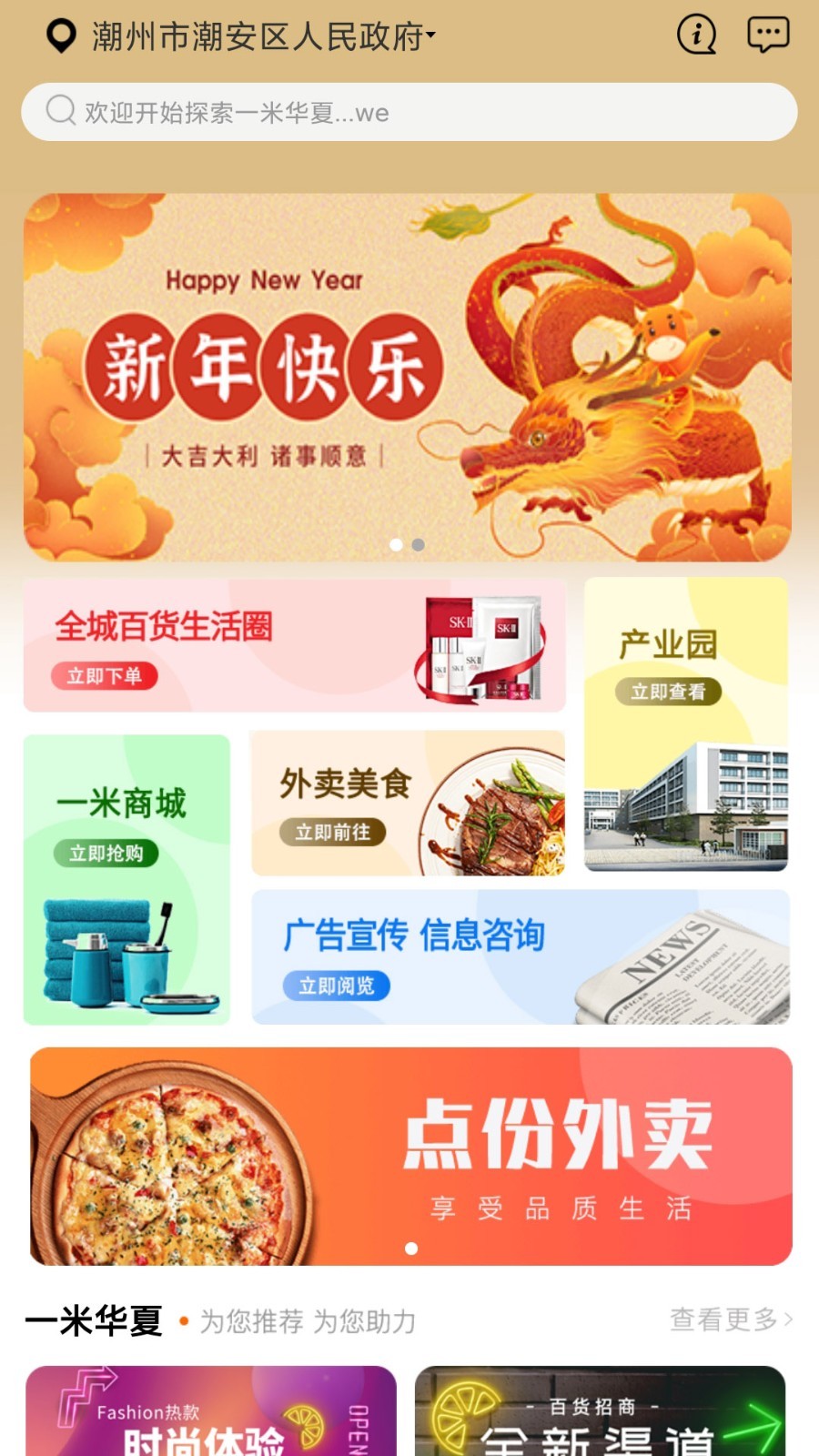This screenshot has height=1456, width=819.
Task: Tap the search box 欢迎开始探索一米华夏
Action: click(x=409, y=112)
